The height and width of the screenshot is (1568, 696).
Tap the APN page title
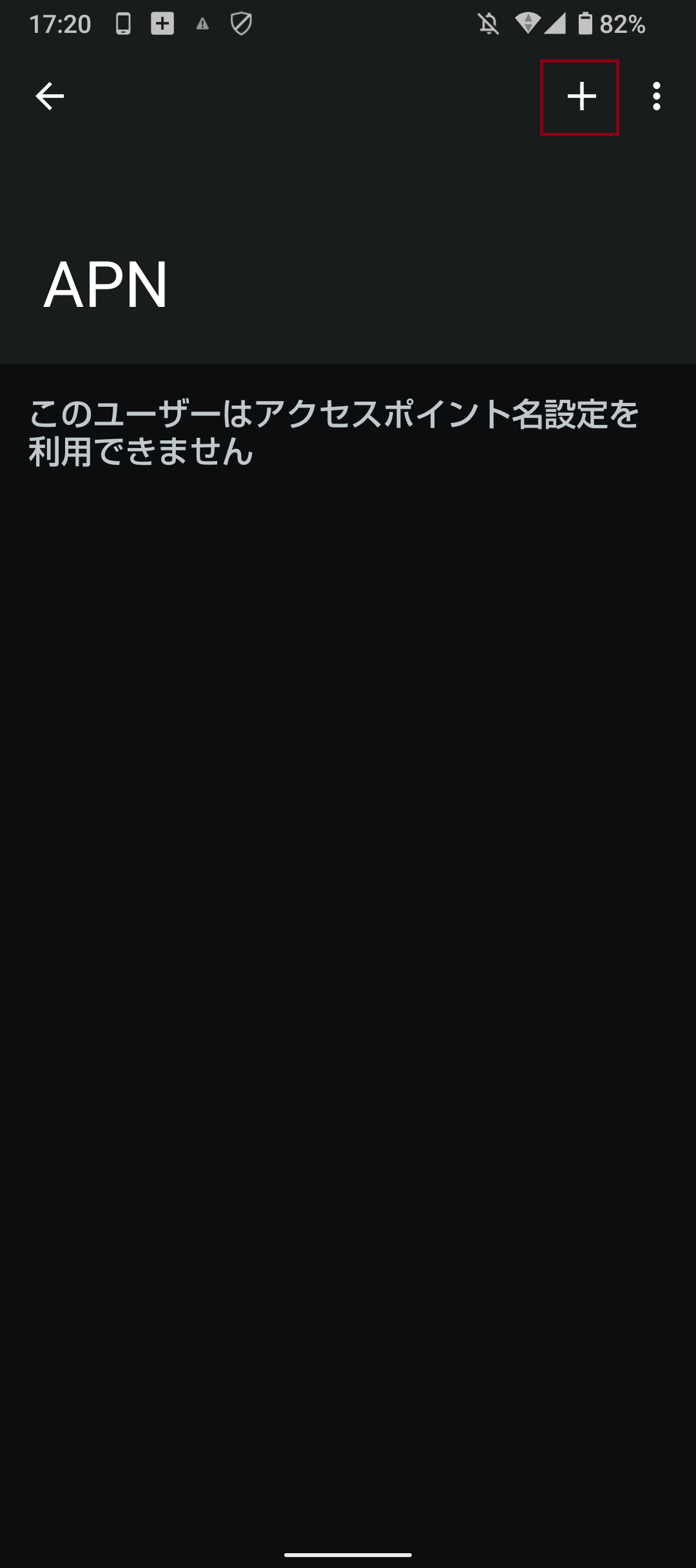click(x=107, y=282)
